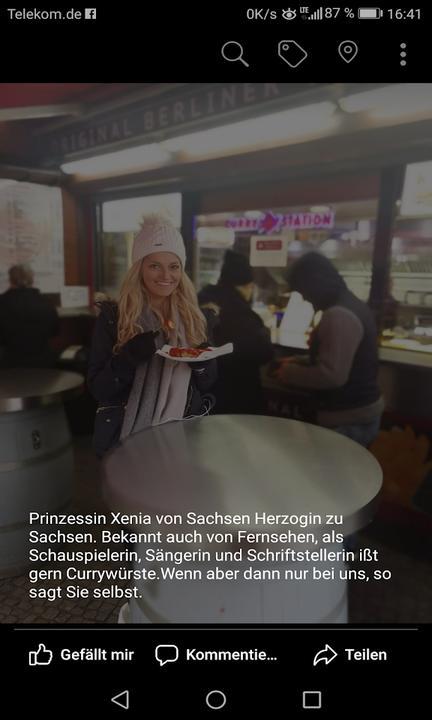Screen dimensions: 432x720
Task: Comment on the photo via Kommentieren
Action: point(216,655)
